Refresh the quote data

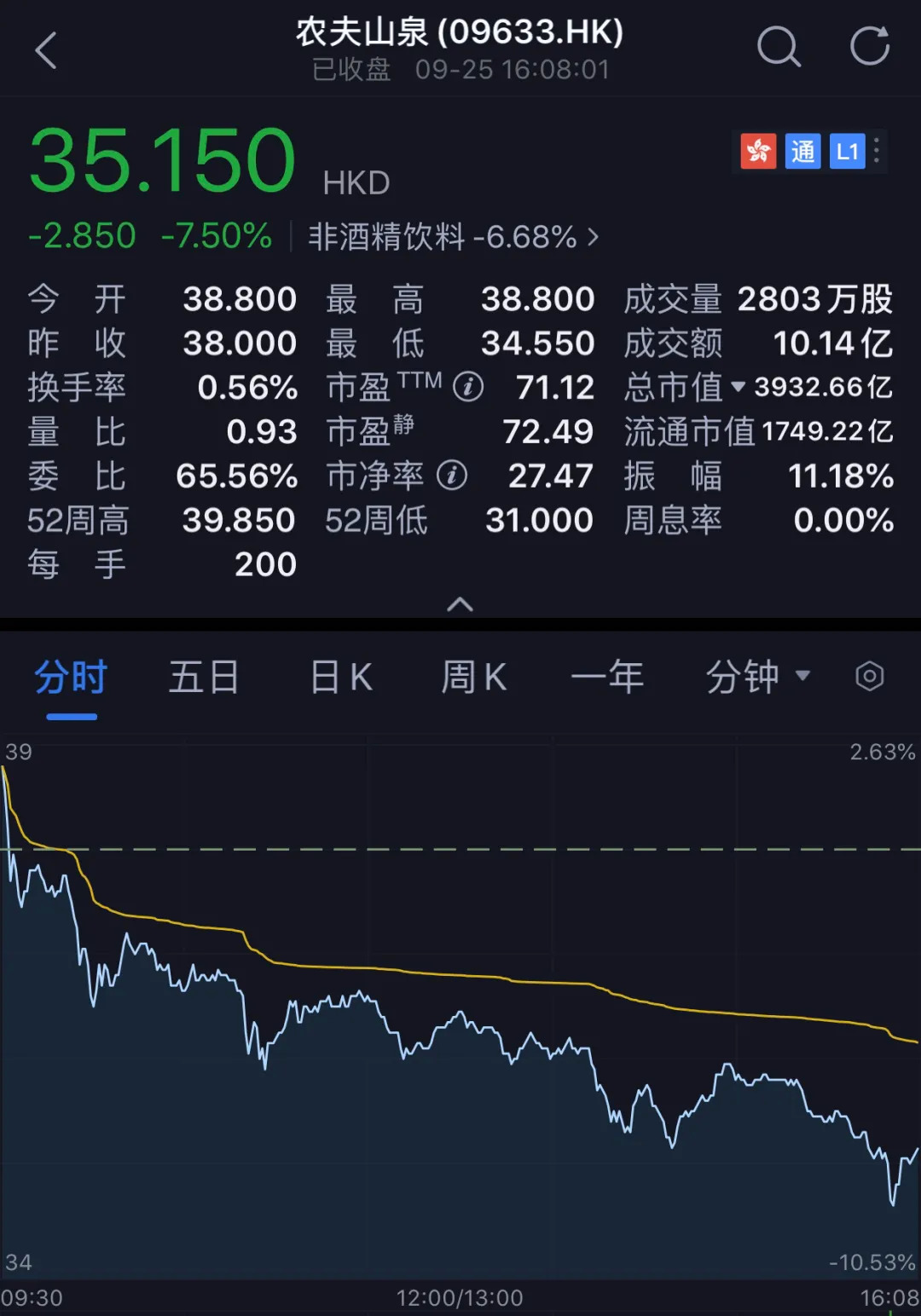(870, 47)
